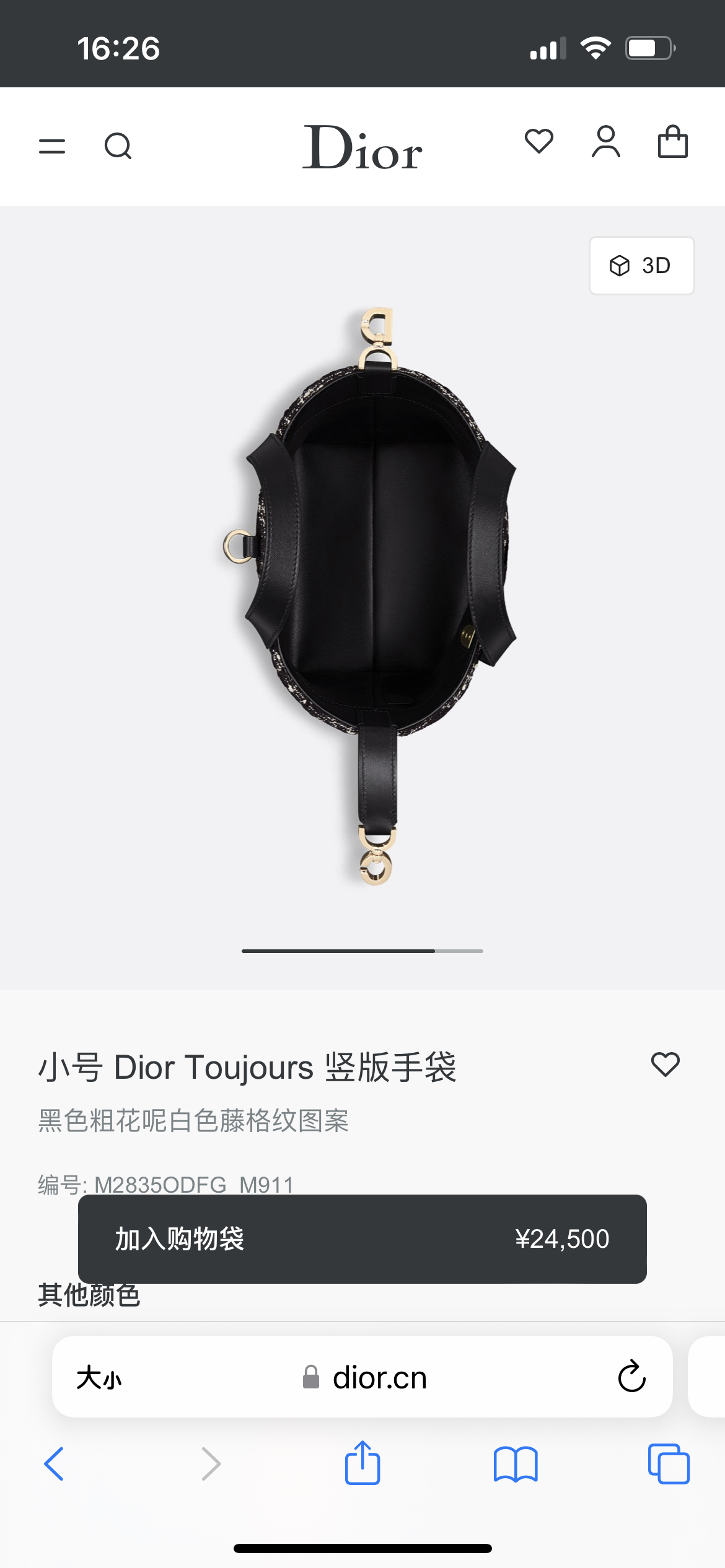This screenshot has height=1568, width=725.
Task: Open wishlist heart in header
Action: 539,142
